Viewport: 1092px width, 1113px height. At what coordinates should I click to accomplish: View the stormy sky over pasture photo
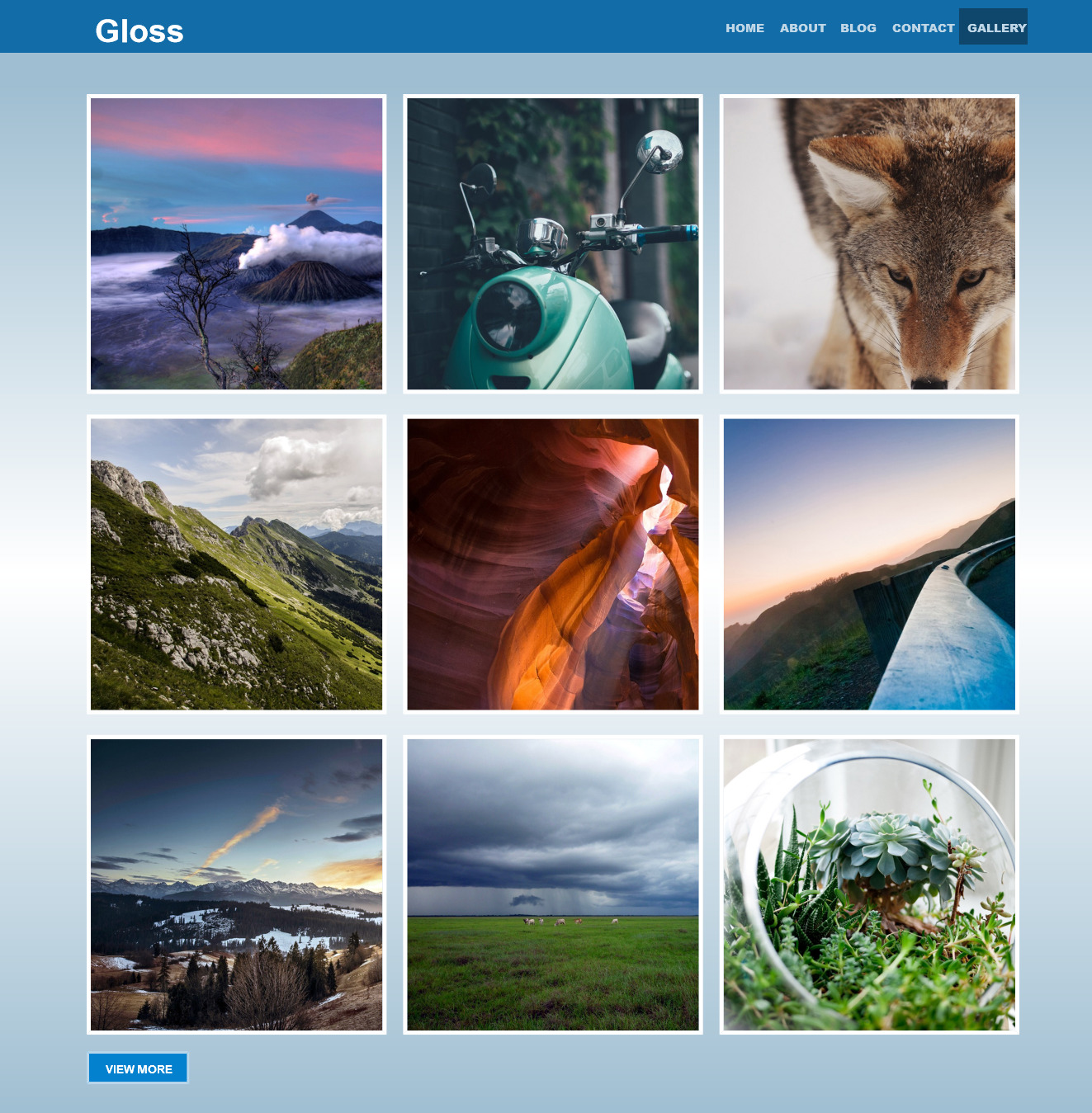pyautogui.click(x=553, y=884)
